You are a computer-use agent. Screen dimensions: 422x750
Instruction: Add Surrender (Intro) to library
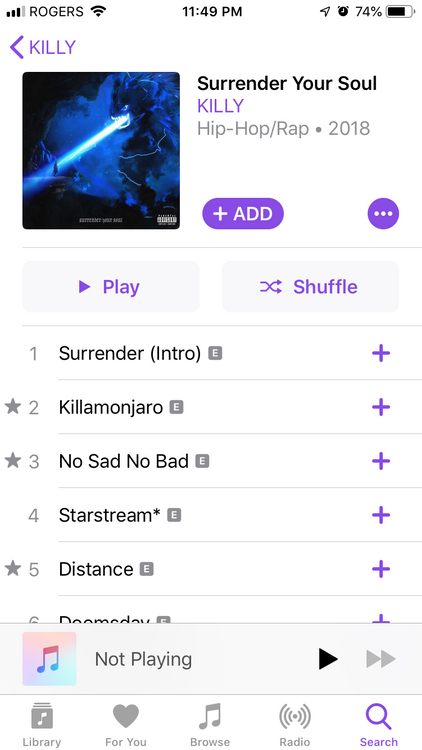[x=381, y=353]
